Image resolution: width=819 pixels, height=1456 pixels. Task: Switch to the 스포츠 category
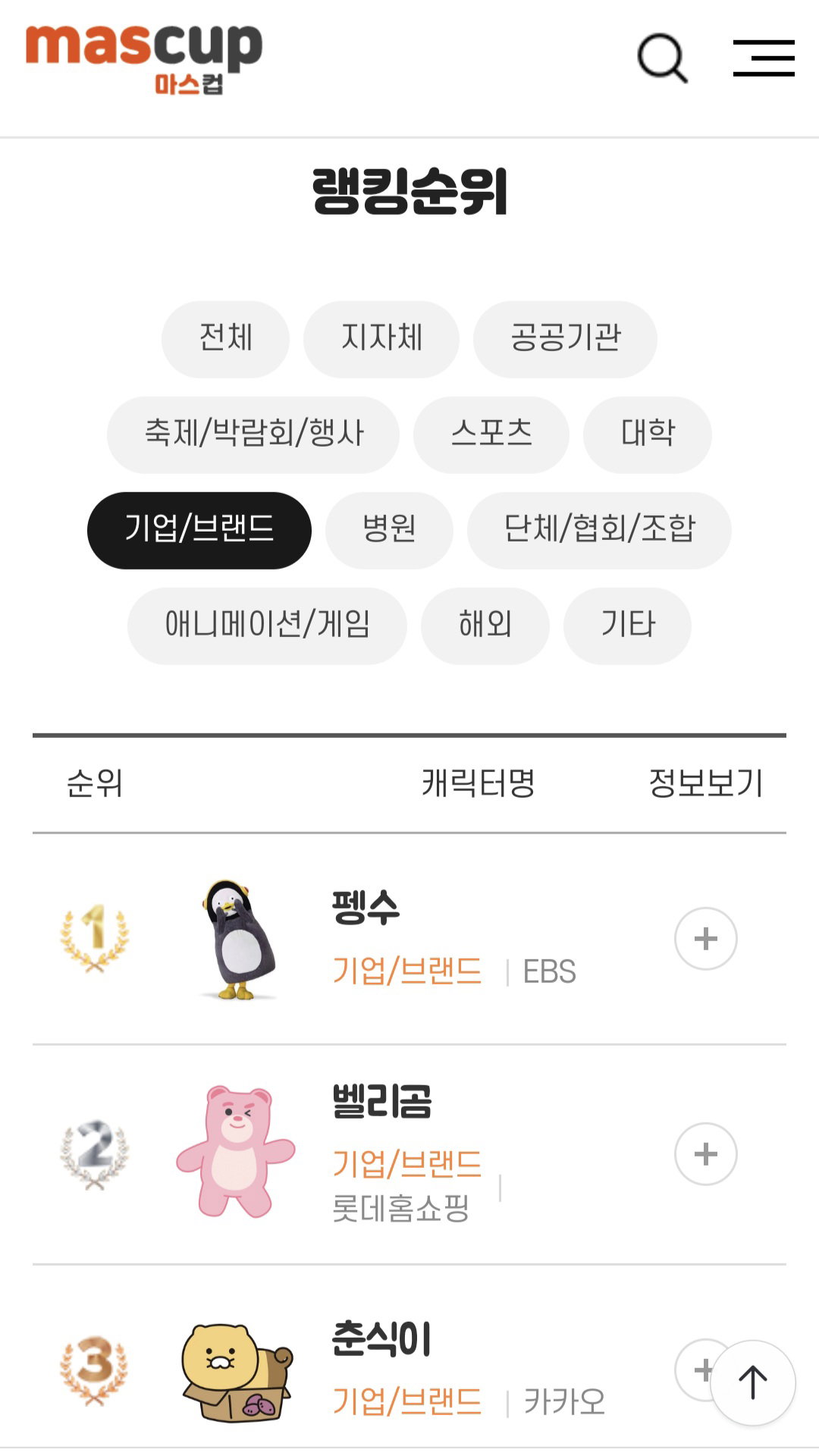[x=491, y=435]
